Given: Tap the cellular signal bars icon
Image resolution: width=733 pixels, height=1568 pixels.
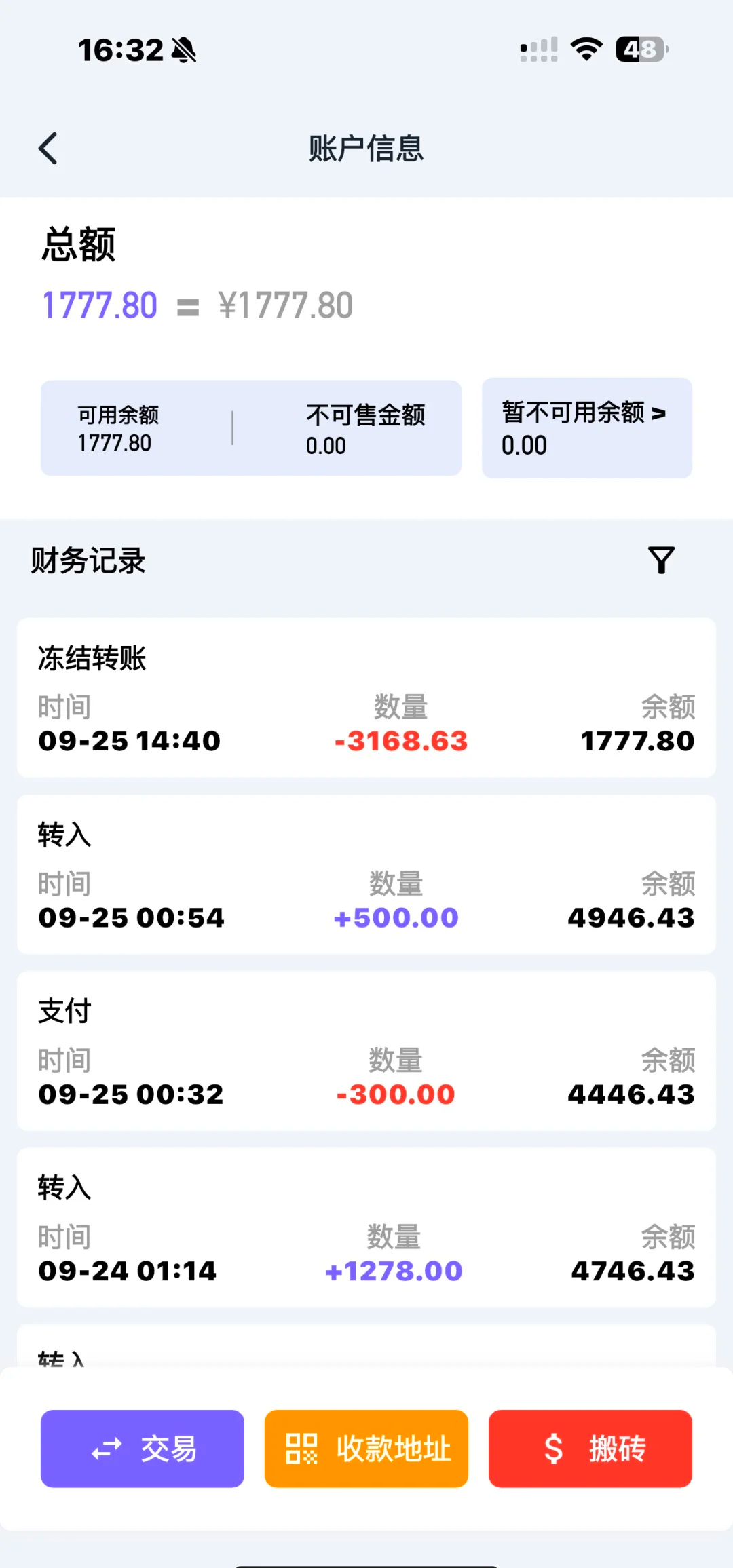Looking at the screenshot, I should coord(538,48).
